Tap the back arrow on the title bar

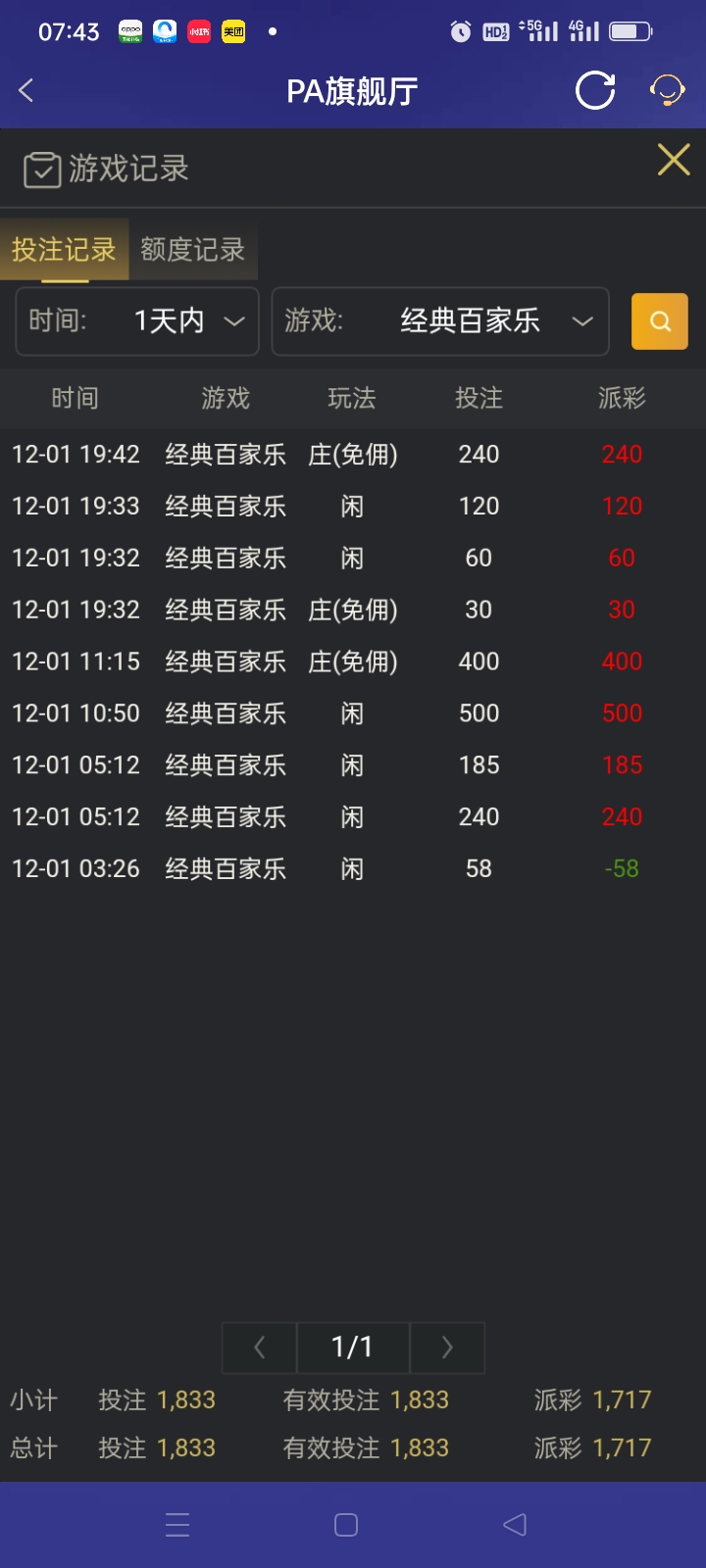coord(25,89)
